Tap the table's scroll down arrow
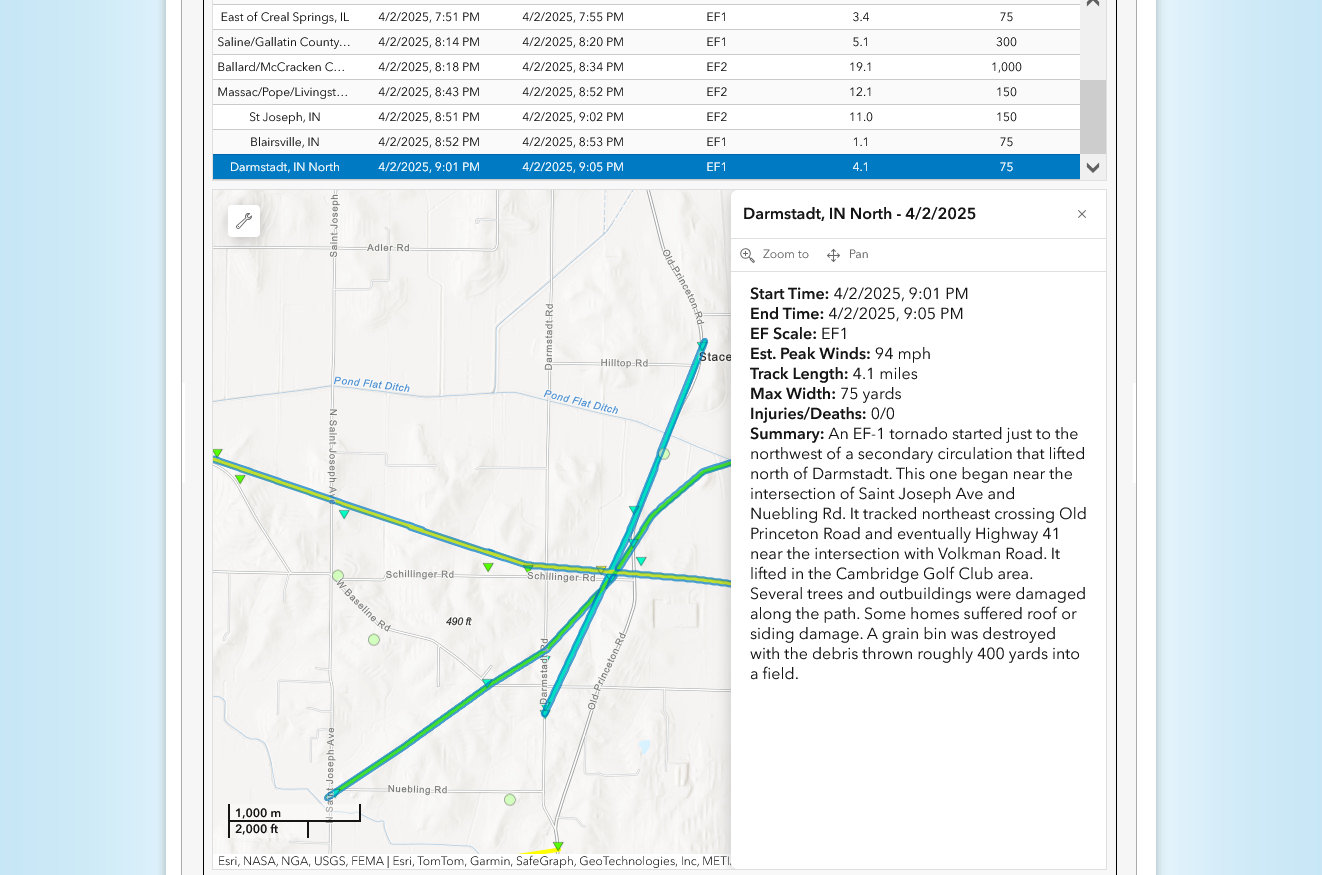The image size is (1322, 875). coord(1093,168)
